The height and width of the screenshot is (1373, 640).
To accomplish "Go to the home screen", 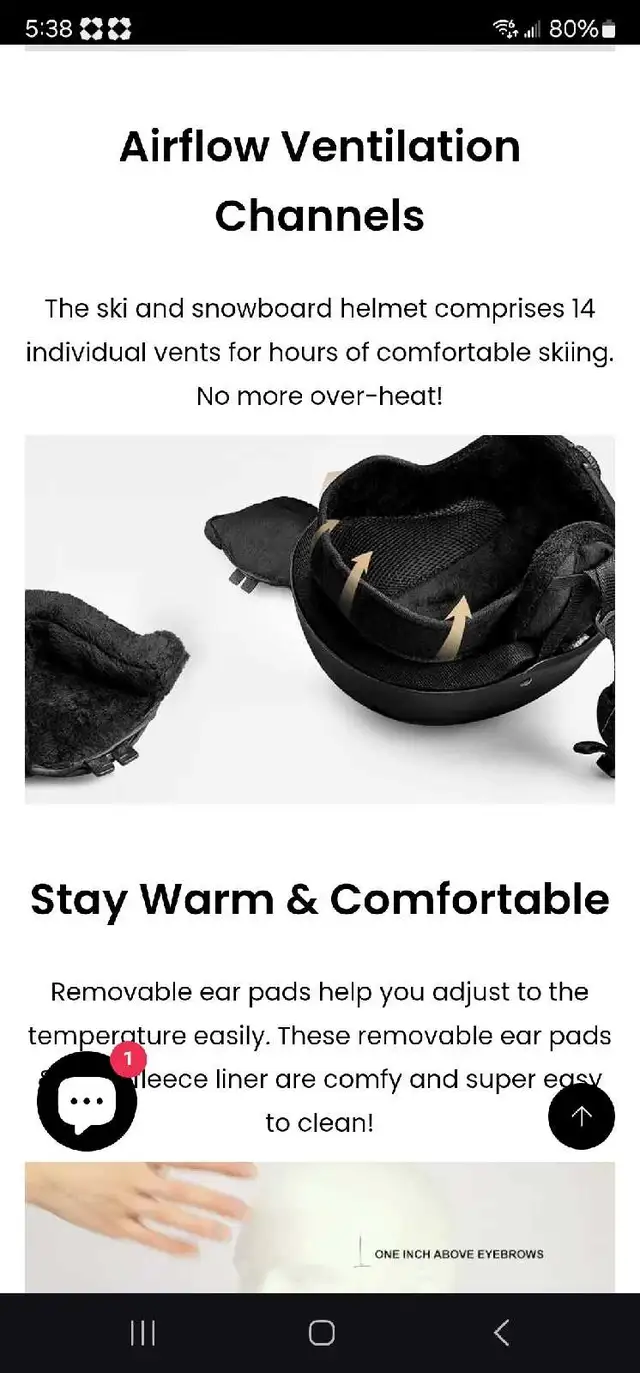I will click(321, 1332).
